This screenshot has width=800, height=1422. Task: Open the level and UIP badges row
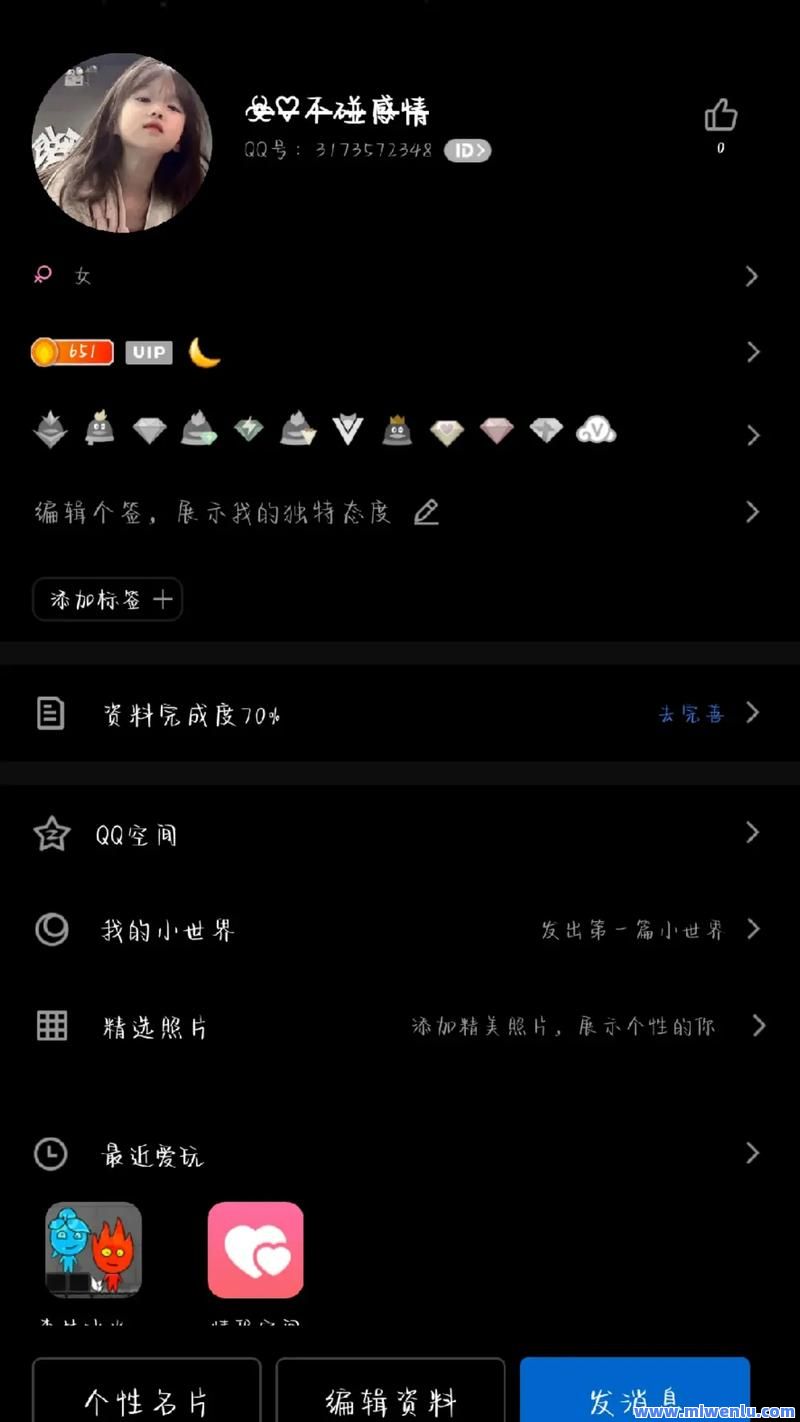pyautogui.click(x=400, y=352)
